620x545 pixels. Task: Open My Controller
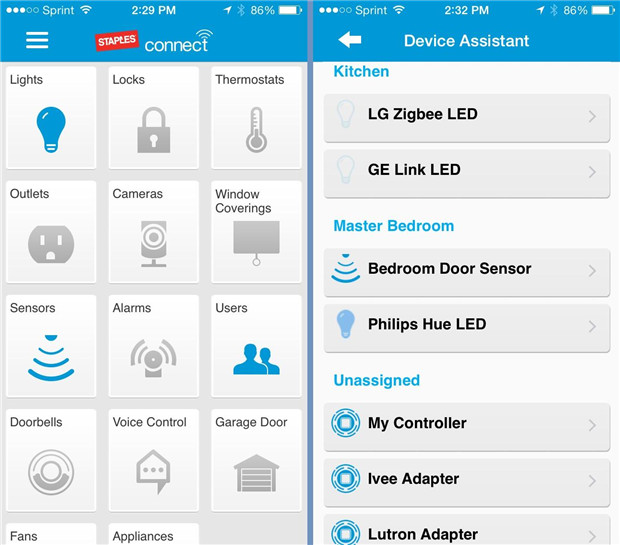tap(466, 424)
